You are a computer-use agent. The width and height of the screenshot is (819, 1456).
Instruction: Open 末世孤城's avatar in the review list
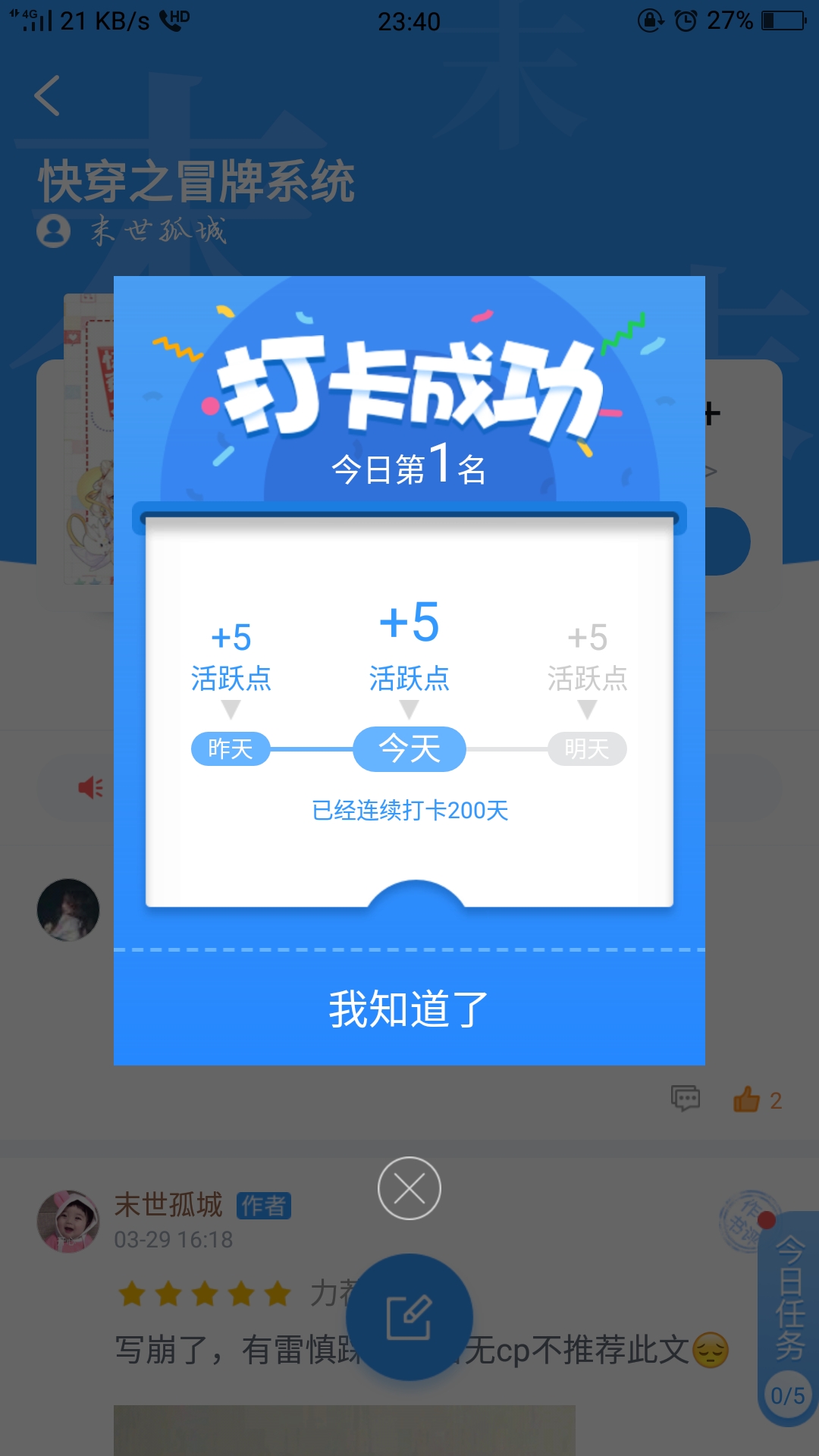(x=68, y=1220)
